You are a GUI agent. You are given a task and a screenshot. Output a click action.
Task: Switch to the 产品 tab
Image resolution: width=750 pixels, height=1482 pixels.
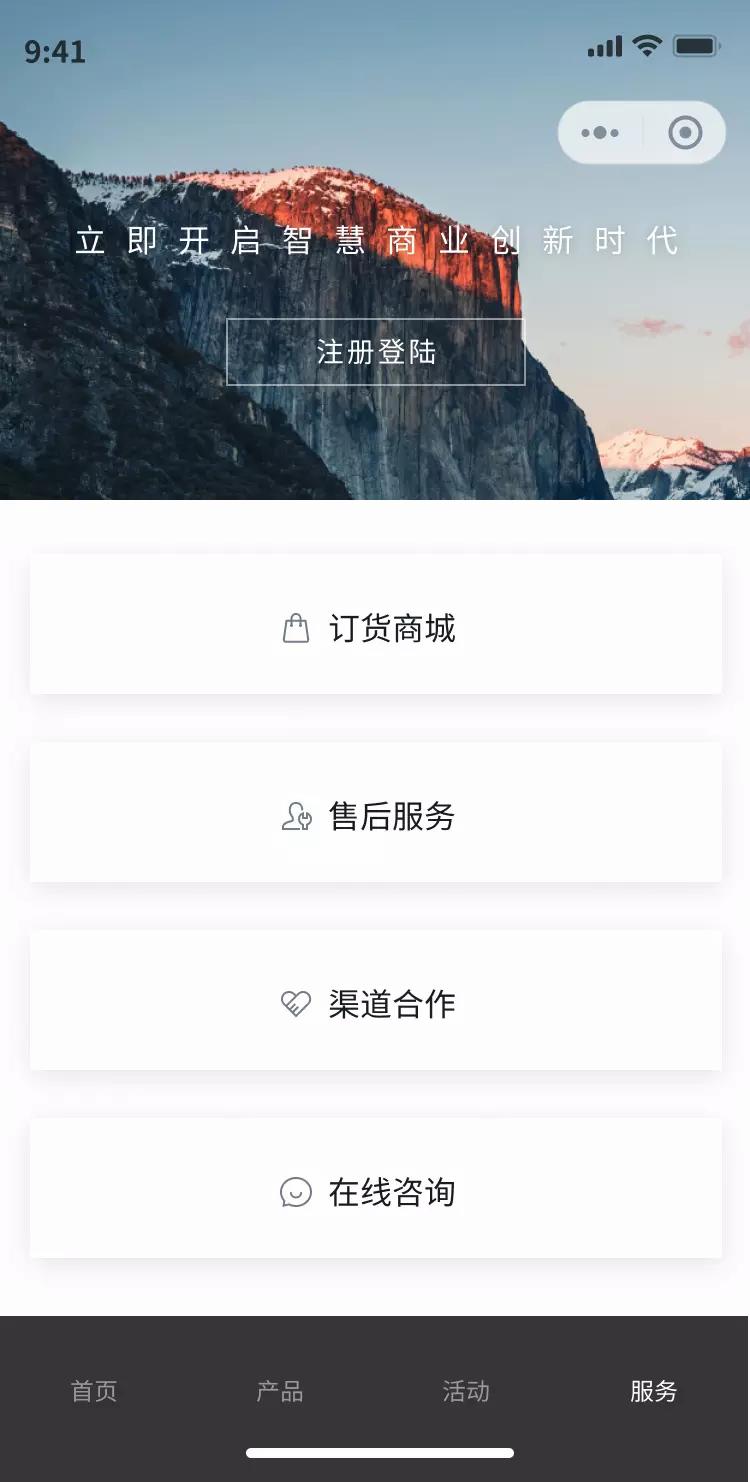click(280, 1391)
